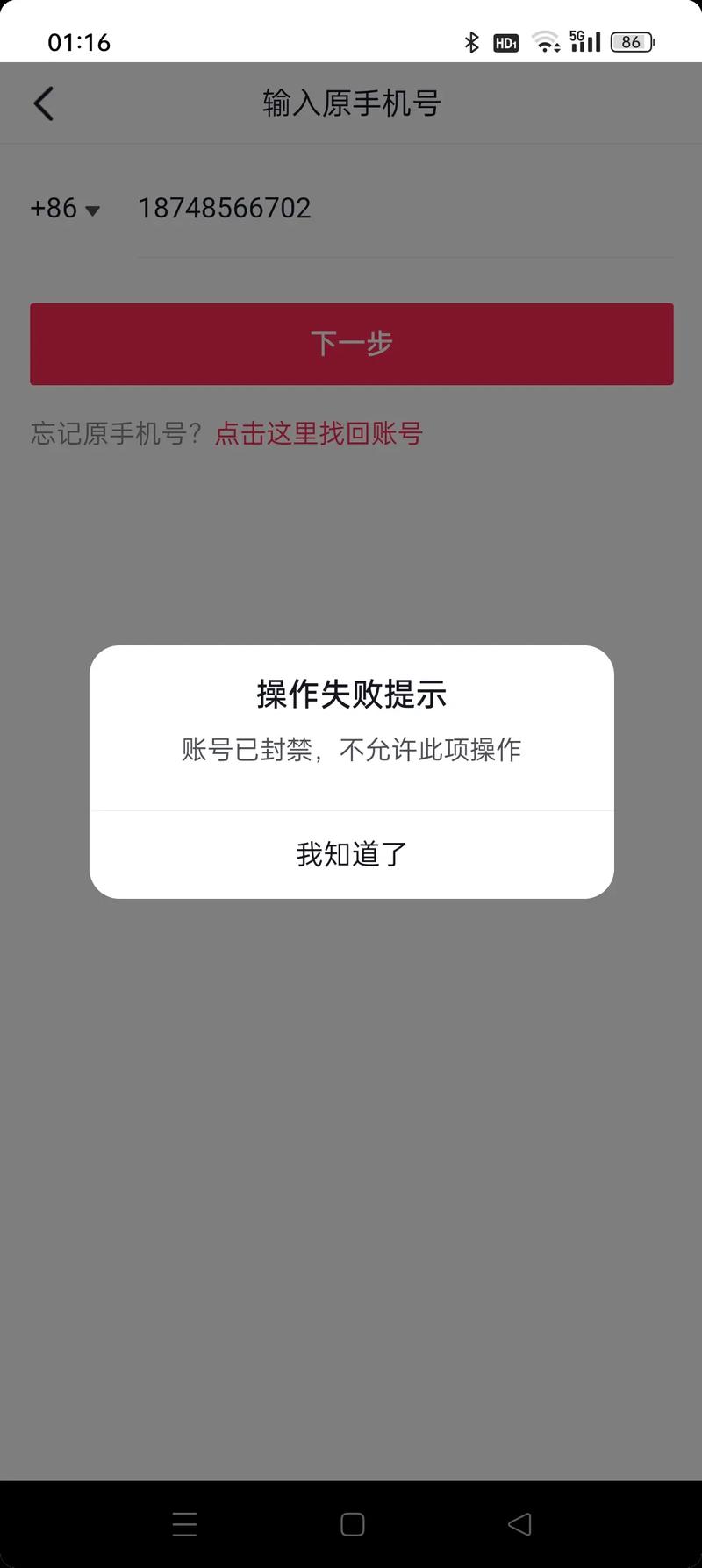Tap 点击这里找回账号 recovery link
This screenshot has width=702, height=1568.
[319, 433]
